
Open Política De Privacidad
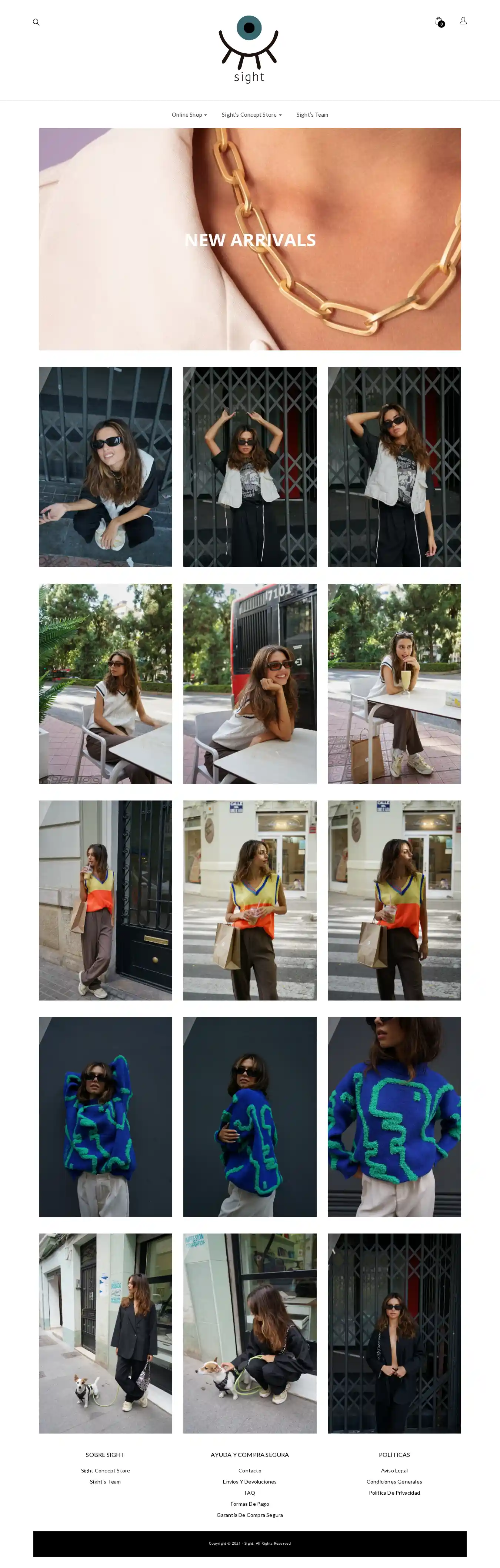click(394, 1492)
